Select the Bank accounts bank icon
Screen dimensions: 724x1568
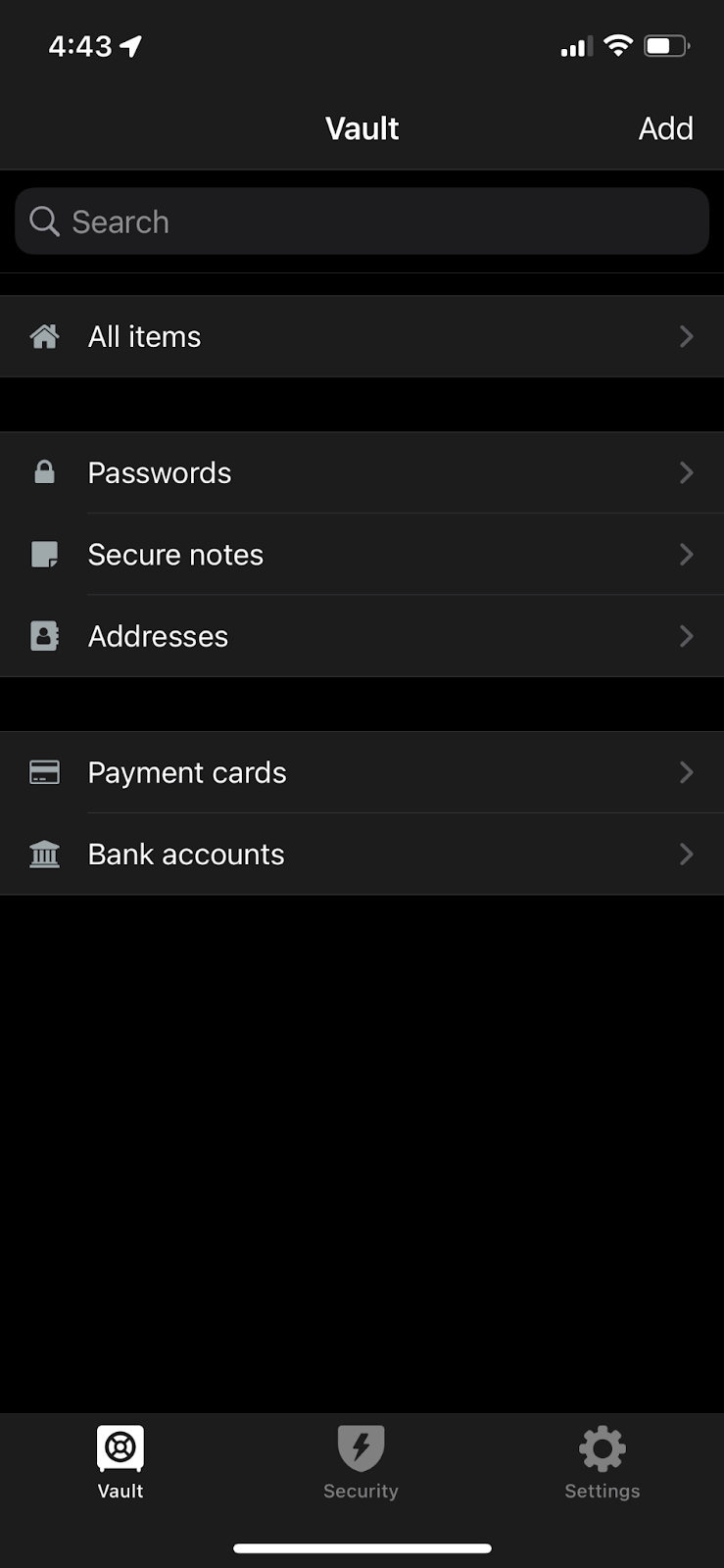coord(44,854)
